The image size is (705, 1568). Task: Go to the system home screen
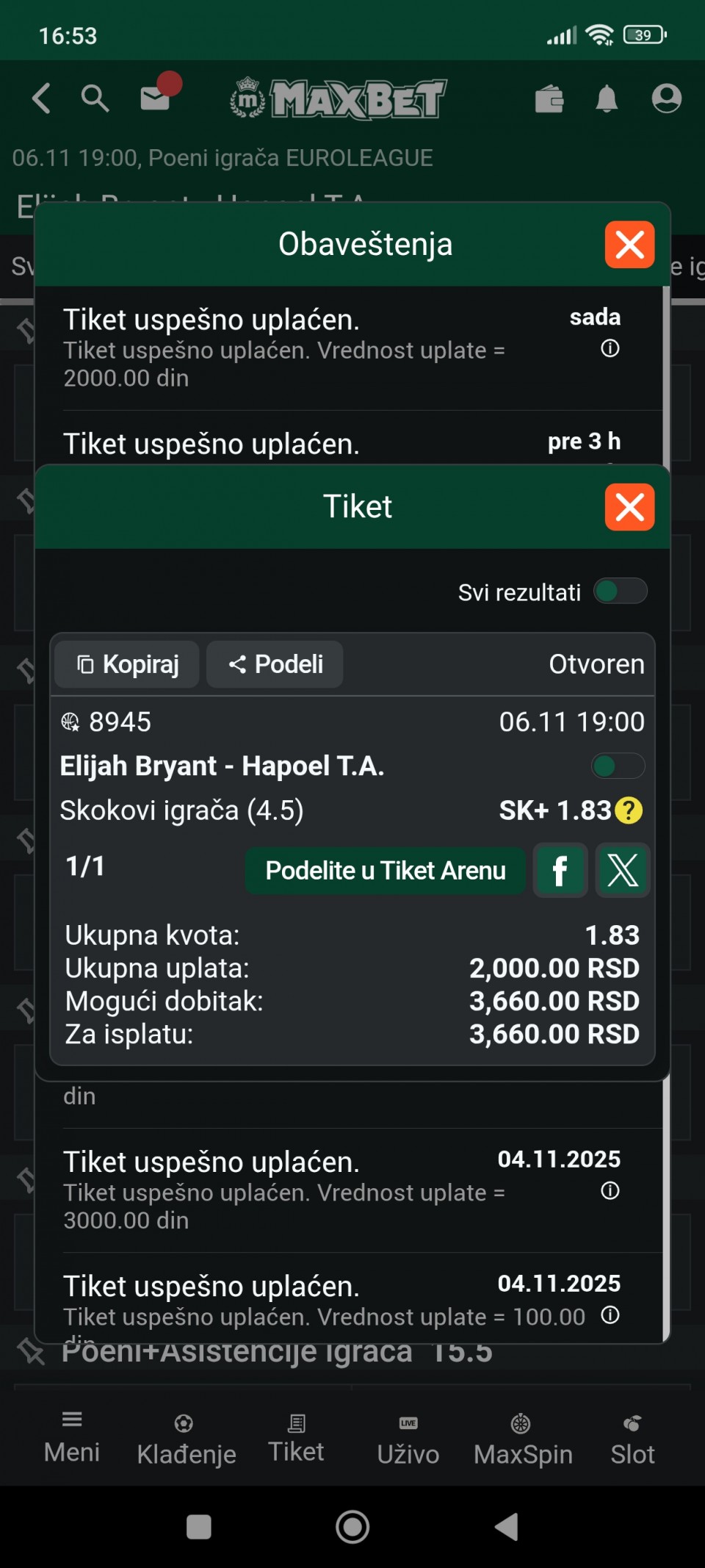coord(352,1527)
